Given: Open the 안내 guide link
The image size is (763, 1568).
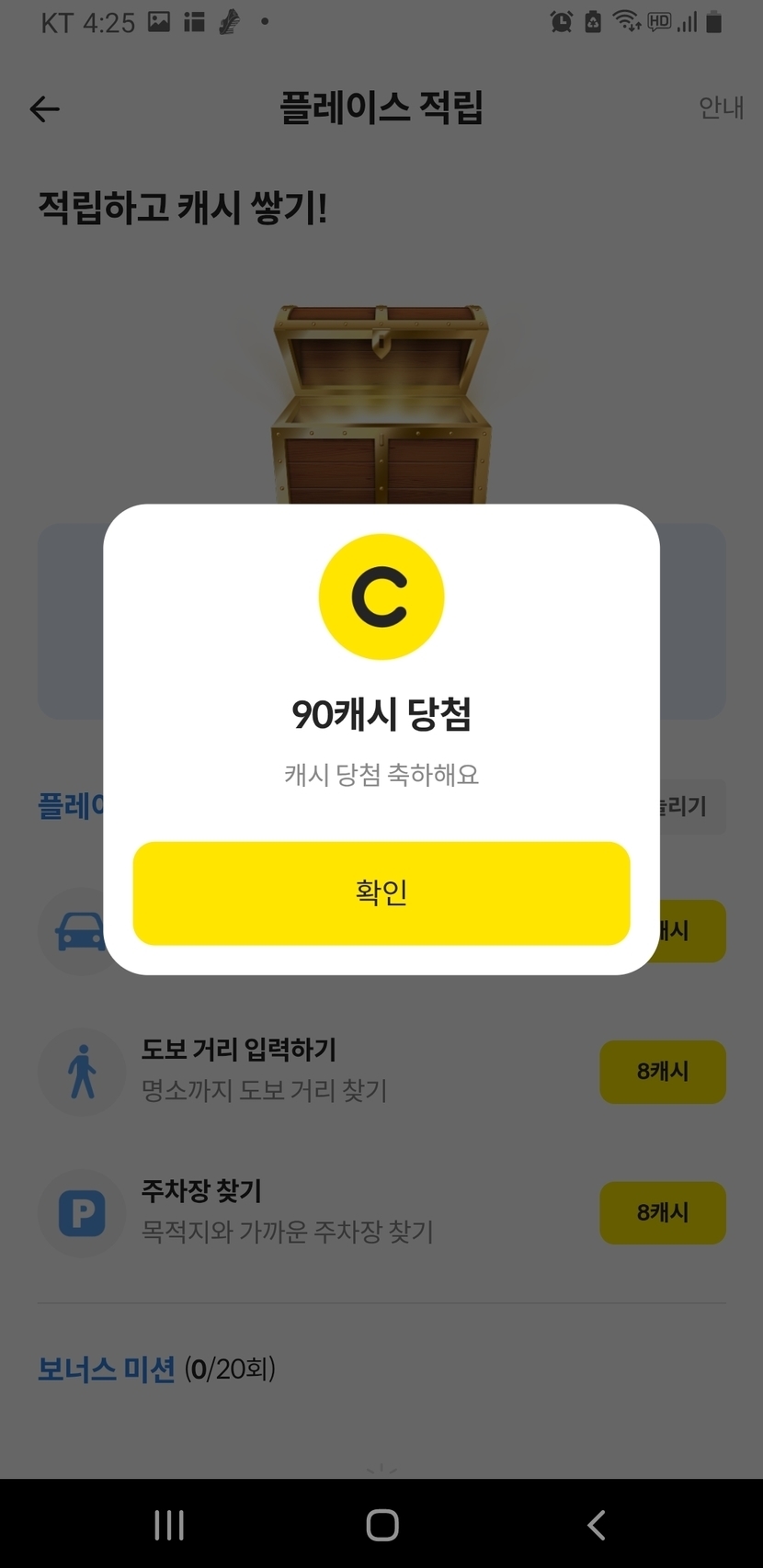Looking at the screenshot, I should [x=720, y=108].
